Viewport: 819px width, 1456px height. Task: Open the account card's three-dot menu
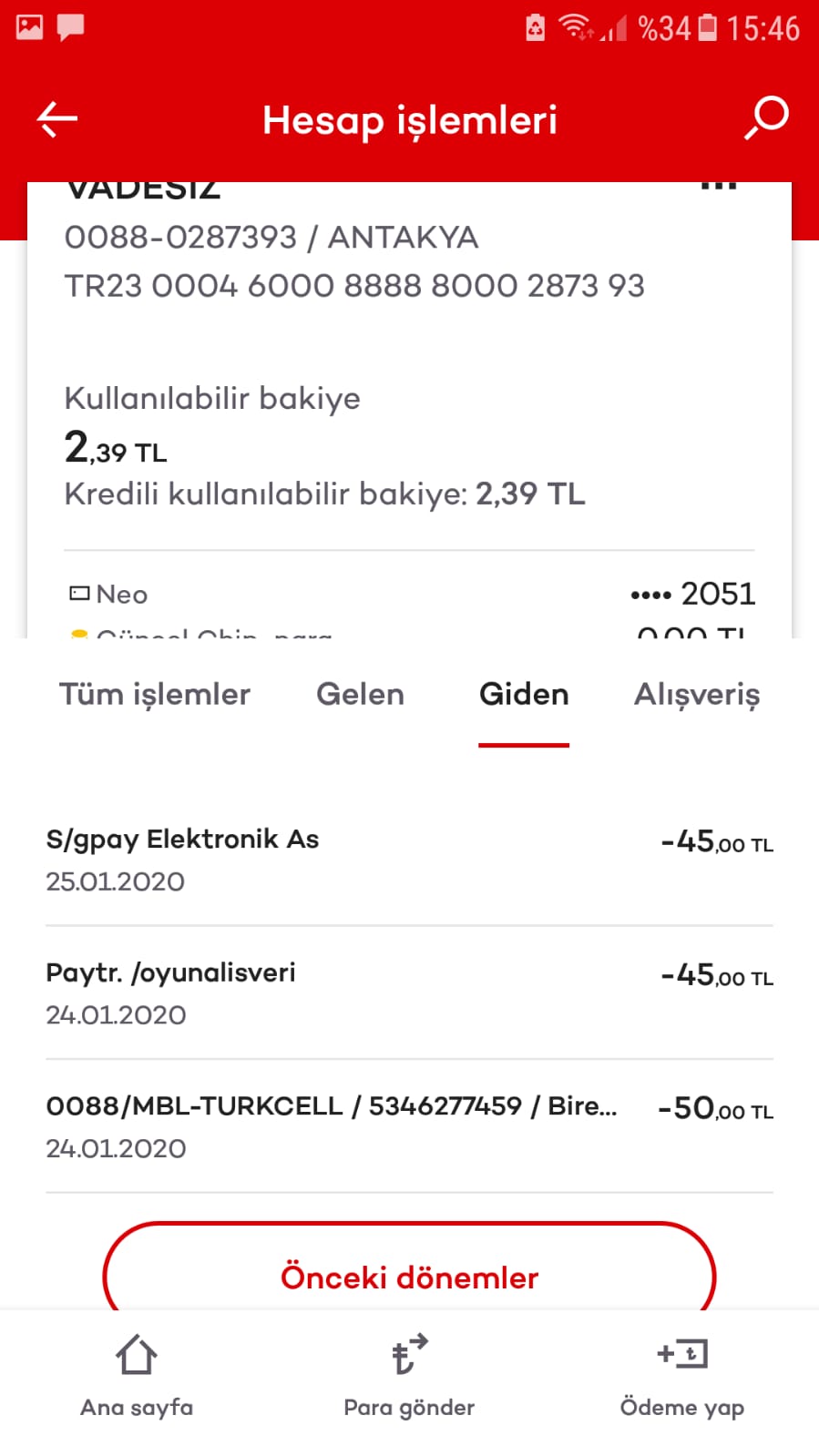[x=718, y=187]
